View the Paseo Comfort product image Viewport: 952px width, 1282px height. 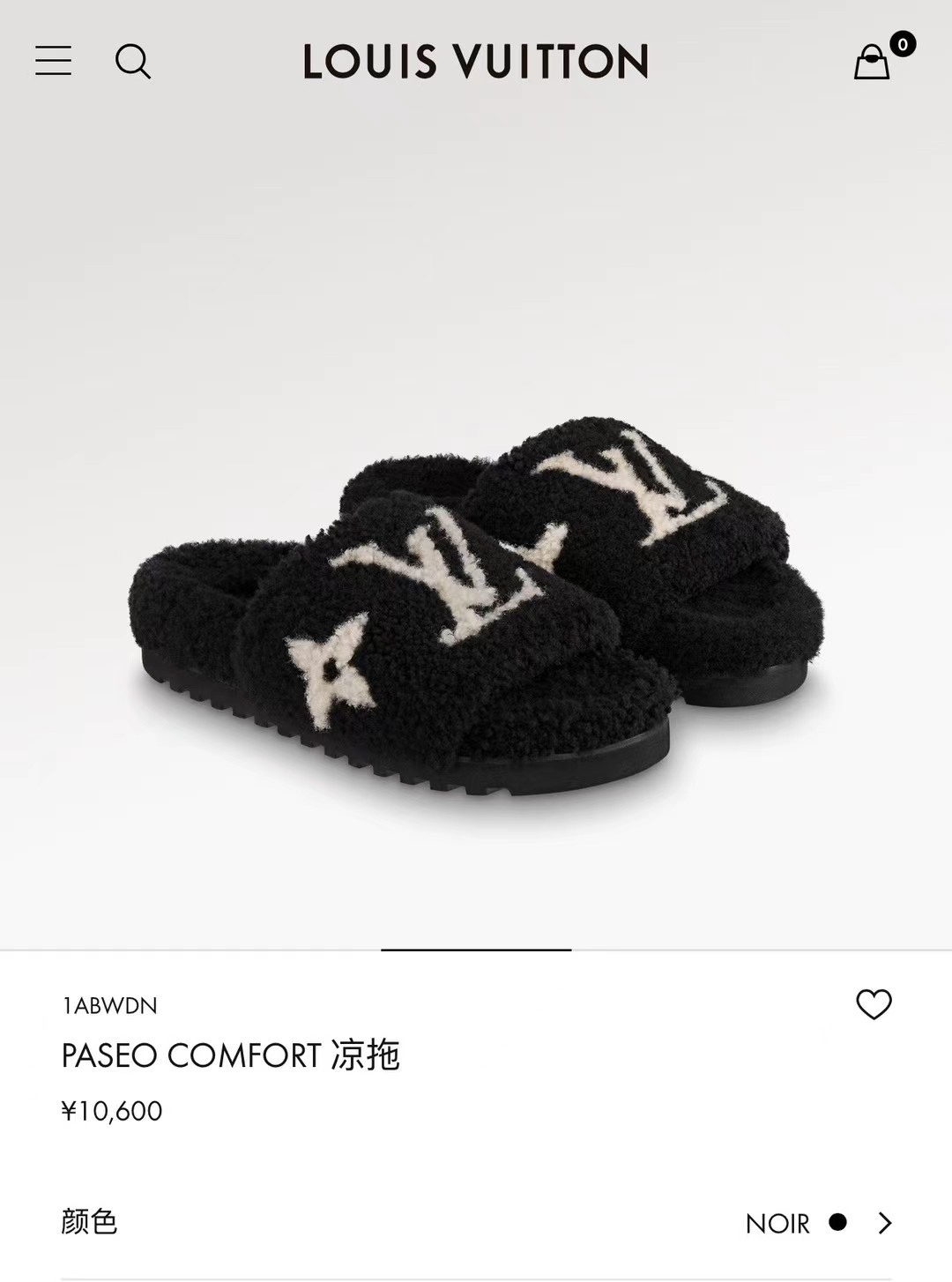[476, 608]
